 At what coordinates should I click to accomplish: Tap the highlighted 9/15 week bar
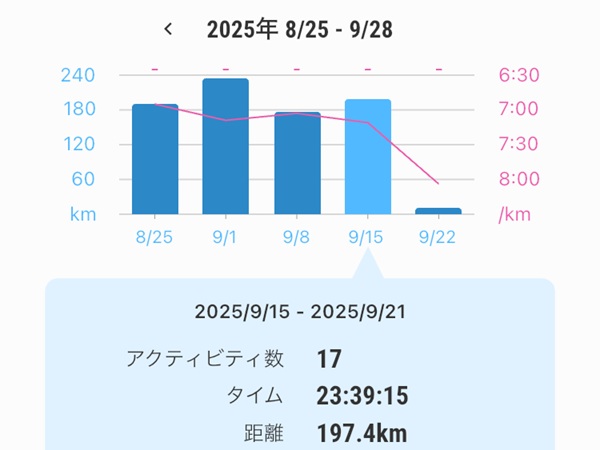(368, 157)
